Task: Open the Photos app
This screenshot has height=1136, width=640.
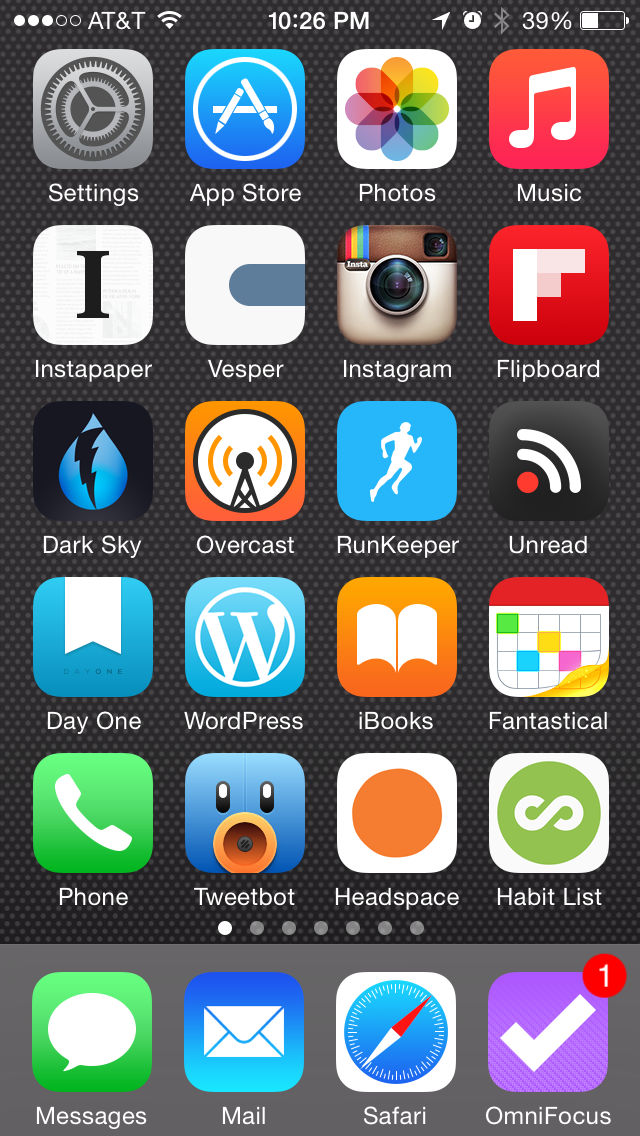Action: tap(397, 109)
